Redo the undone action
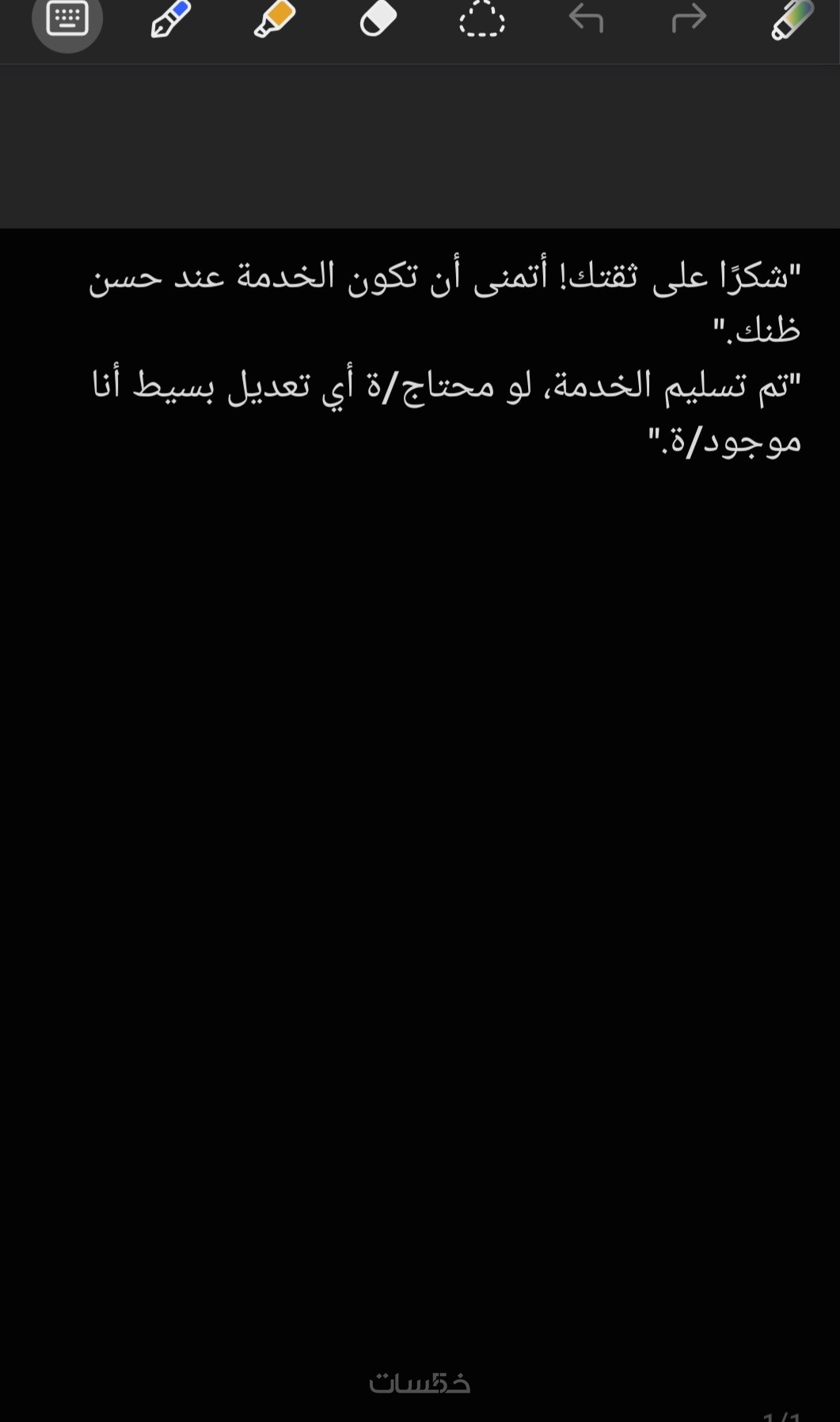840x1422 pixels. click(x=689, y=19)
